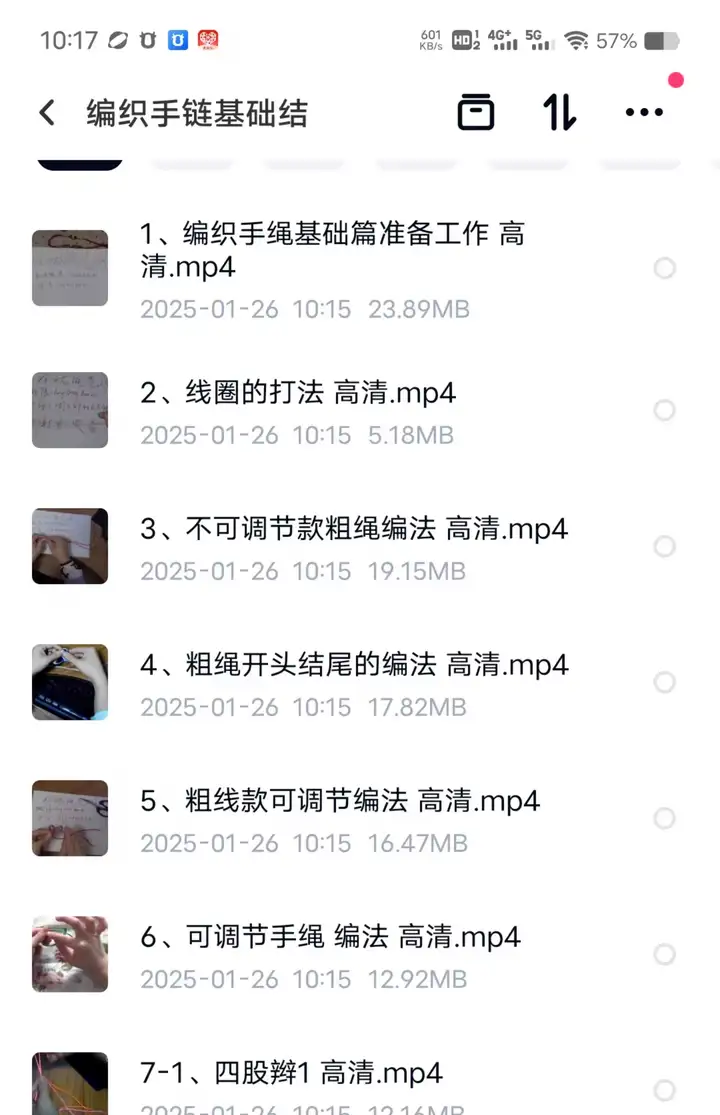The height and width of the screenshot is (1115, 720).
Task: Tap the thumbnail of video 3
Action: tap(70, 546)
